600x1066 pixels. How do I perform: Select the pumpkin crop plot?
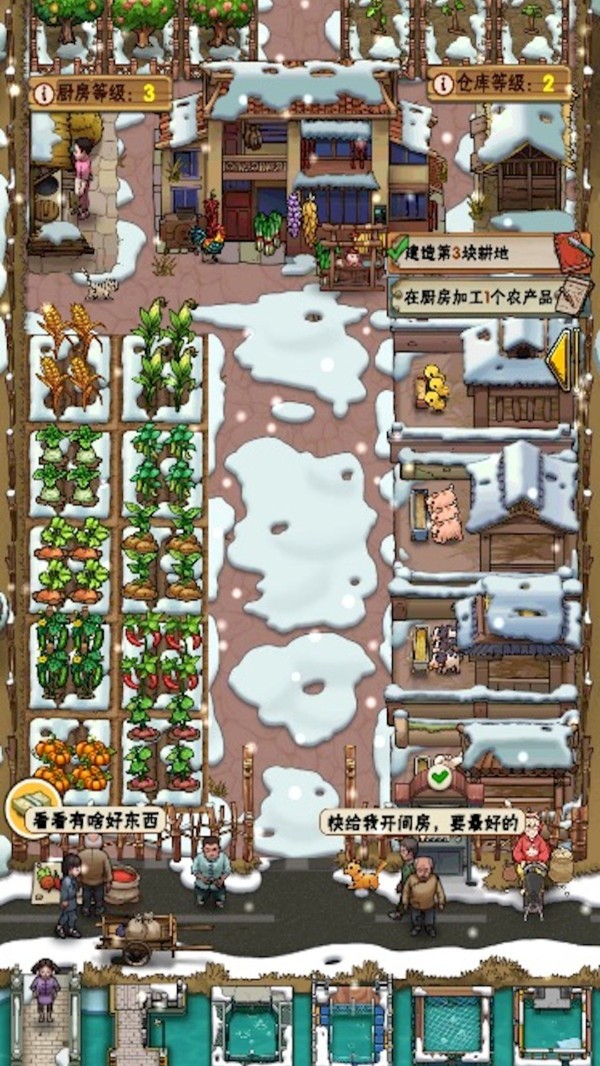click(x=70, y=758)
